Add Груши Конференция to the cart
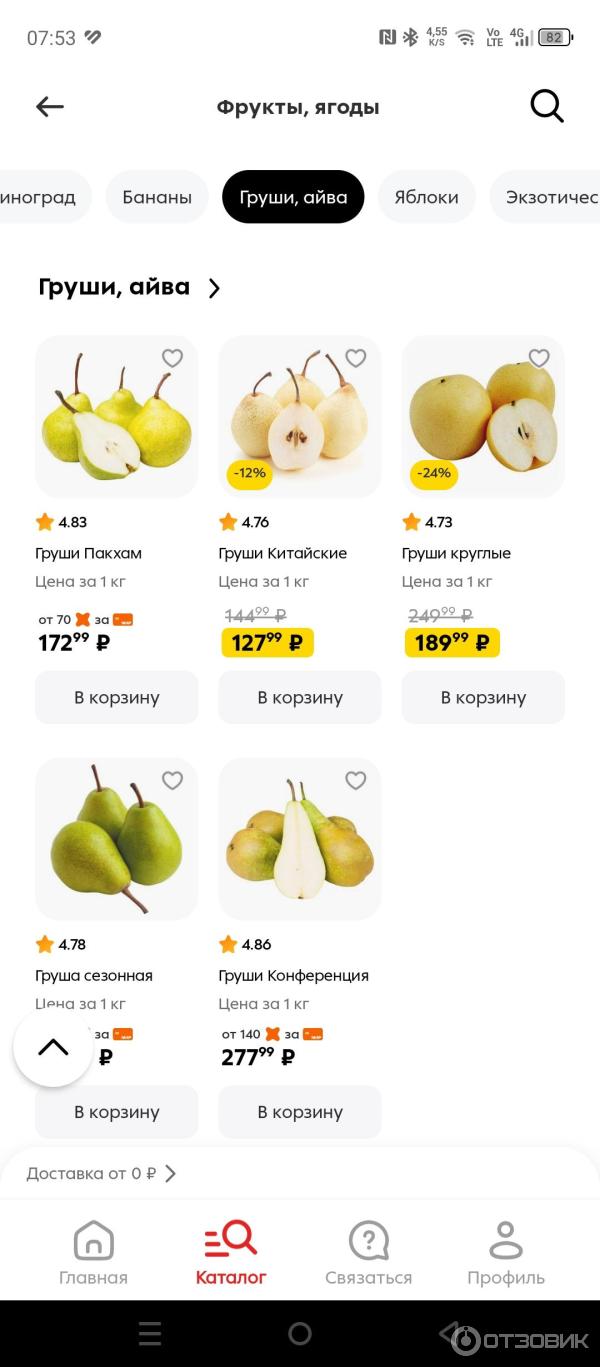This screenshot has width=600, height=1367. coord(300,1111)
